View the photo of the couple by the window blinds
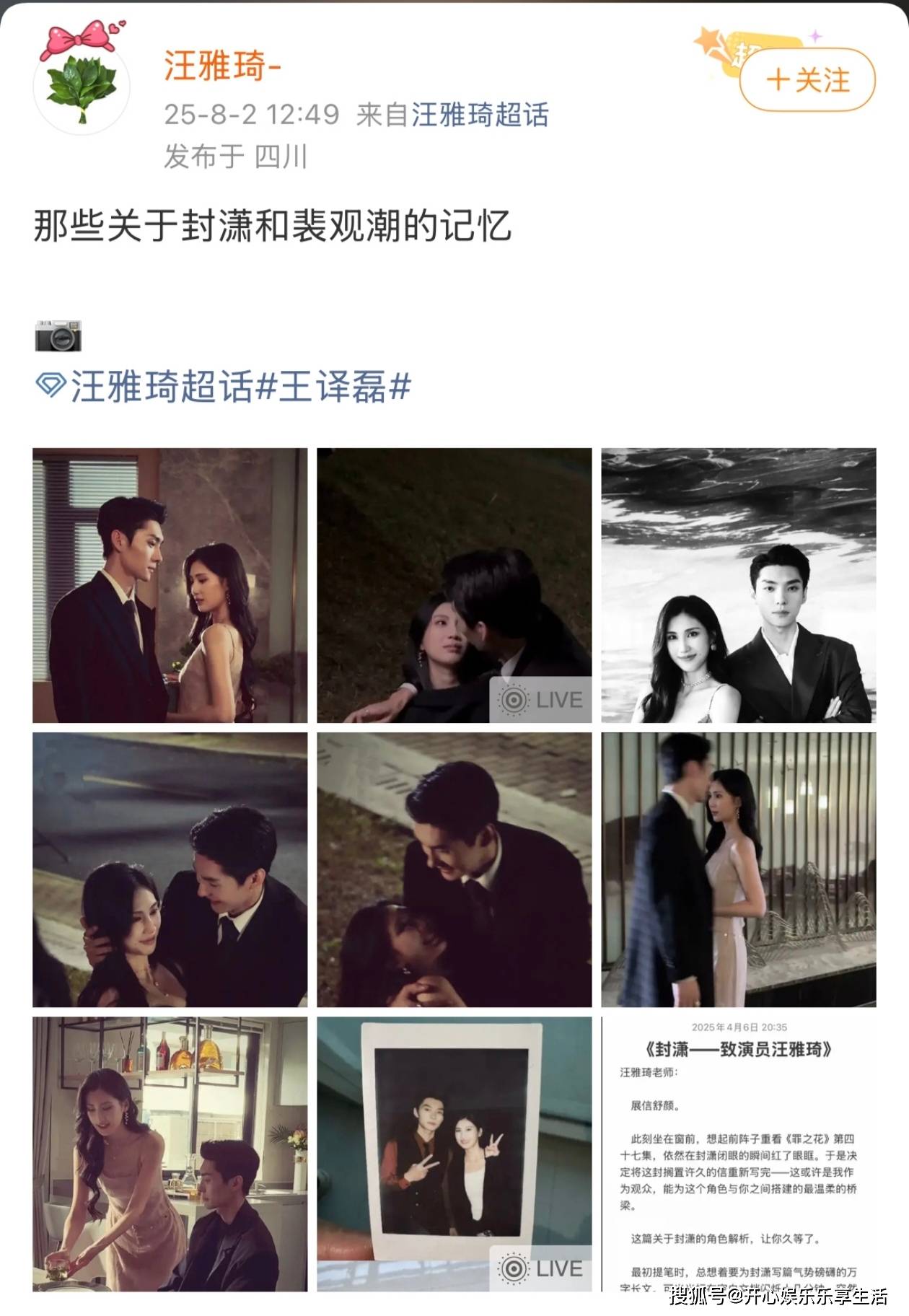Image resolution: width=909 pixels, height=1316 pixels. coord(170,585)
